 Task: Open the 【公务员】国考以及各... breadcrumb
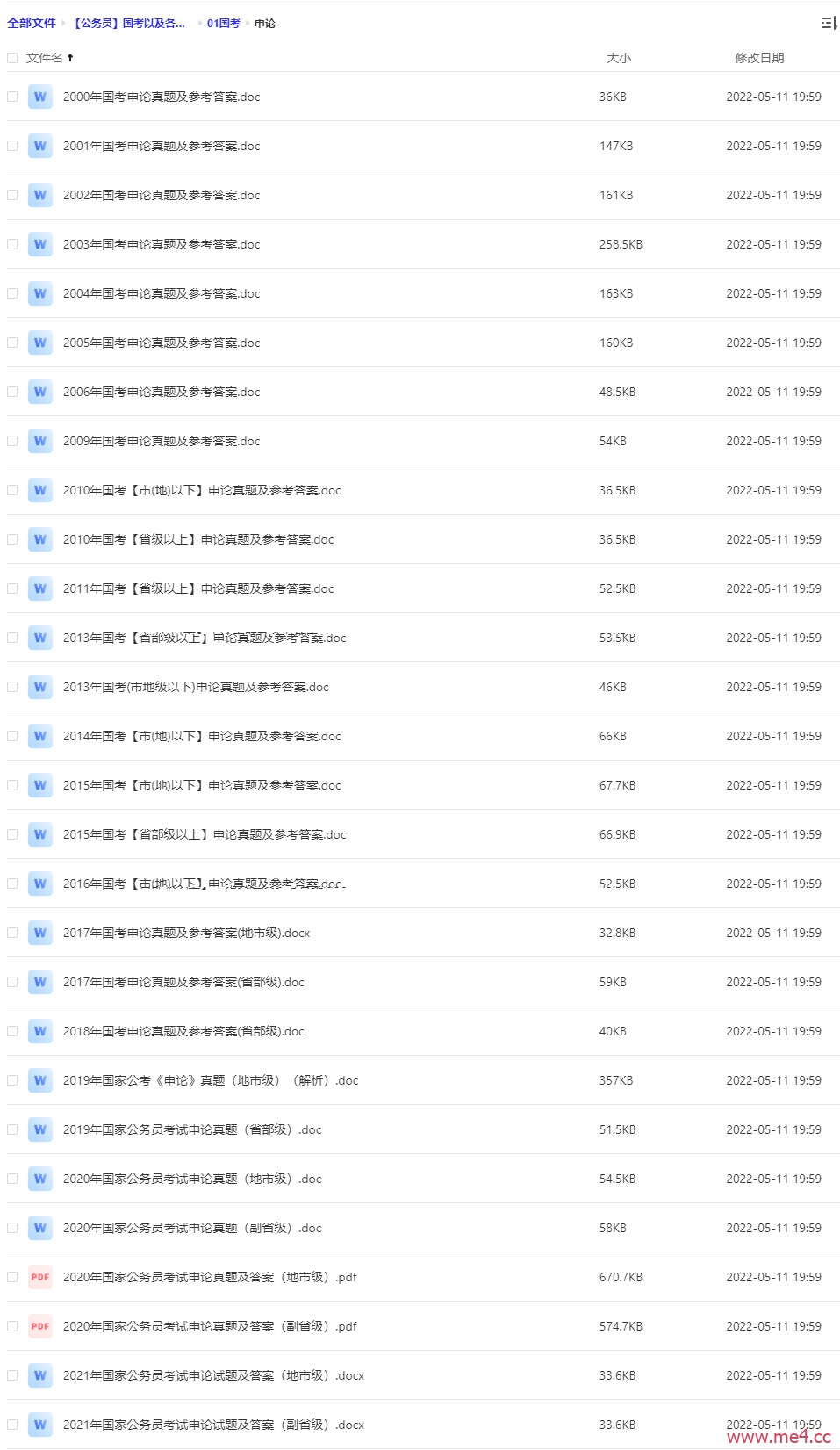[129, 24]
